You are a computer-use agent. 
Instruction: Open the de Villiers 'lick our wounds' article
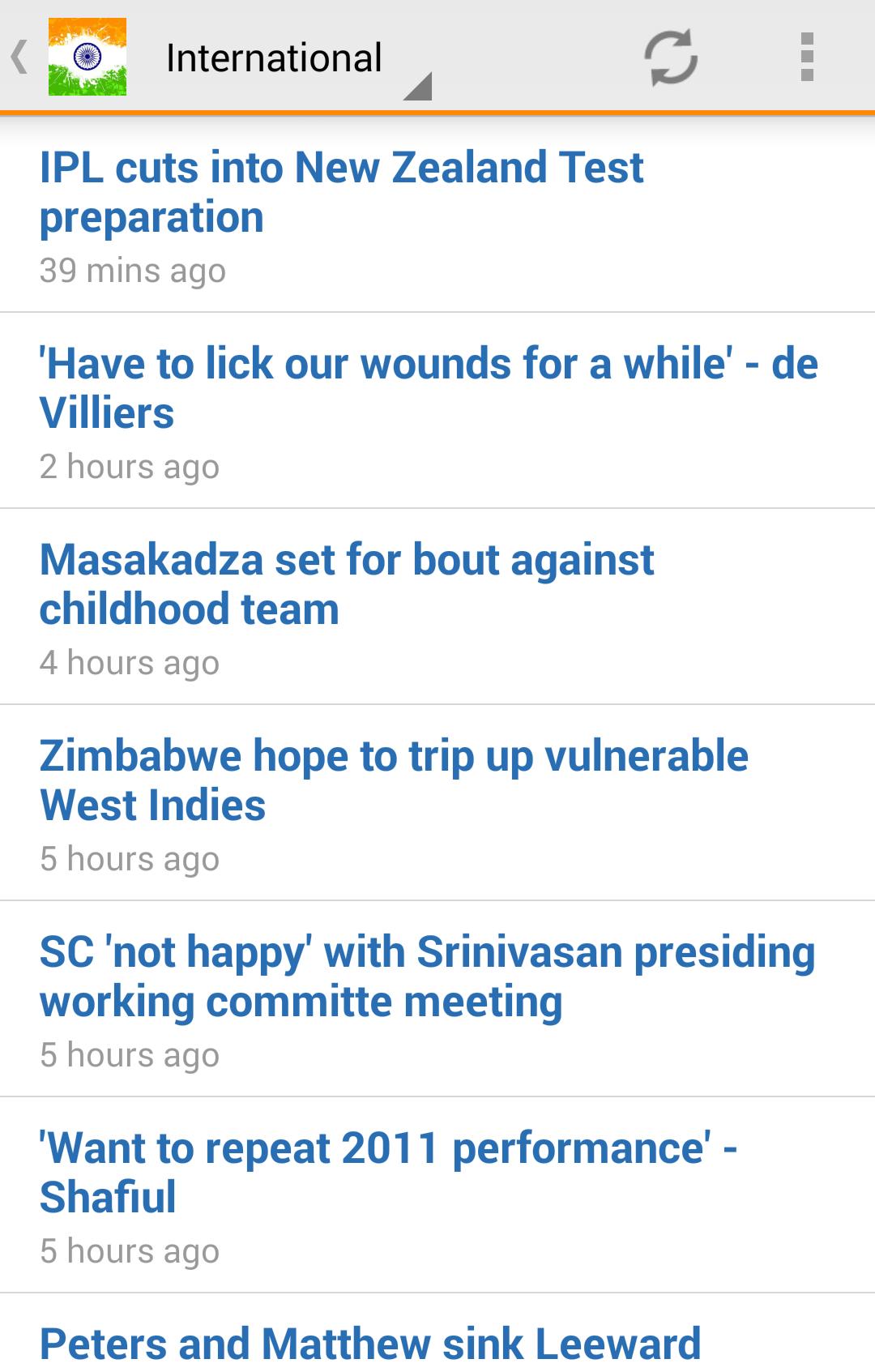click(x=429, y=387)
